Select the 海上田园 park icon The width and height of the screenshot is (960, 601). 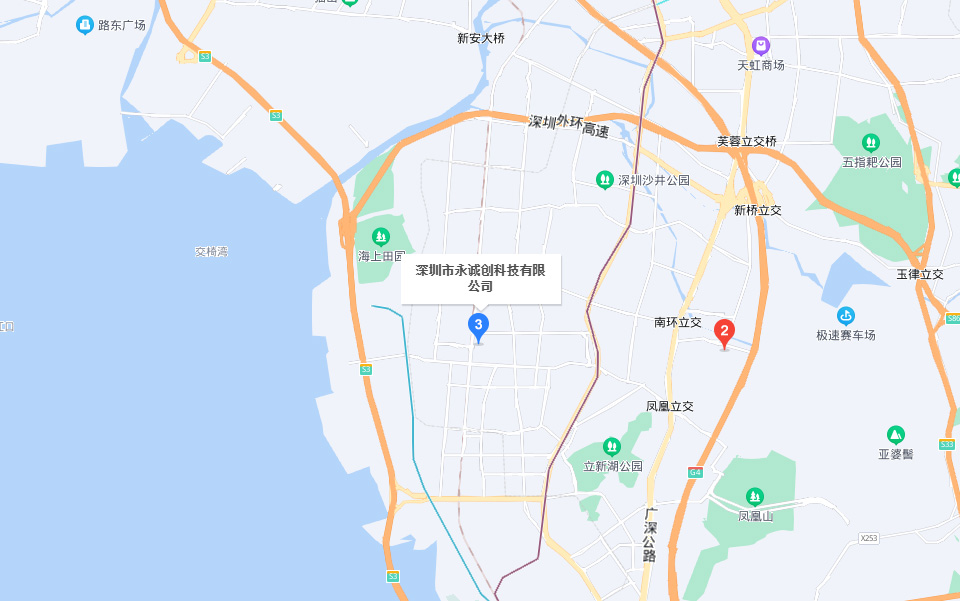pos(380,237)
